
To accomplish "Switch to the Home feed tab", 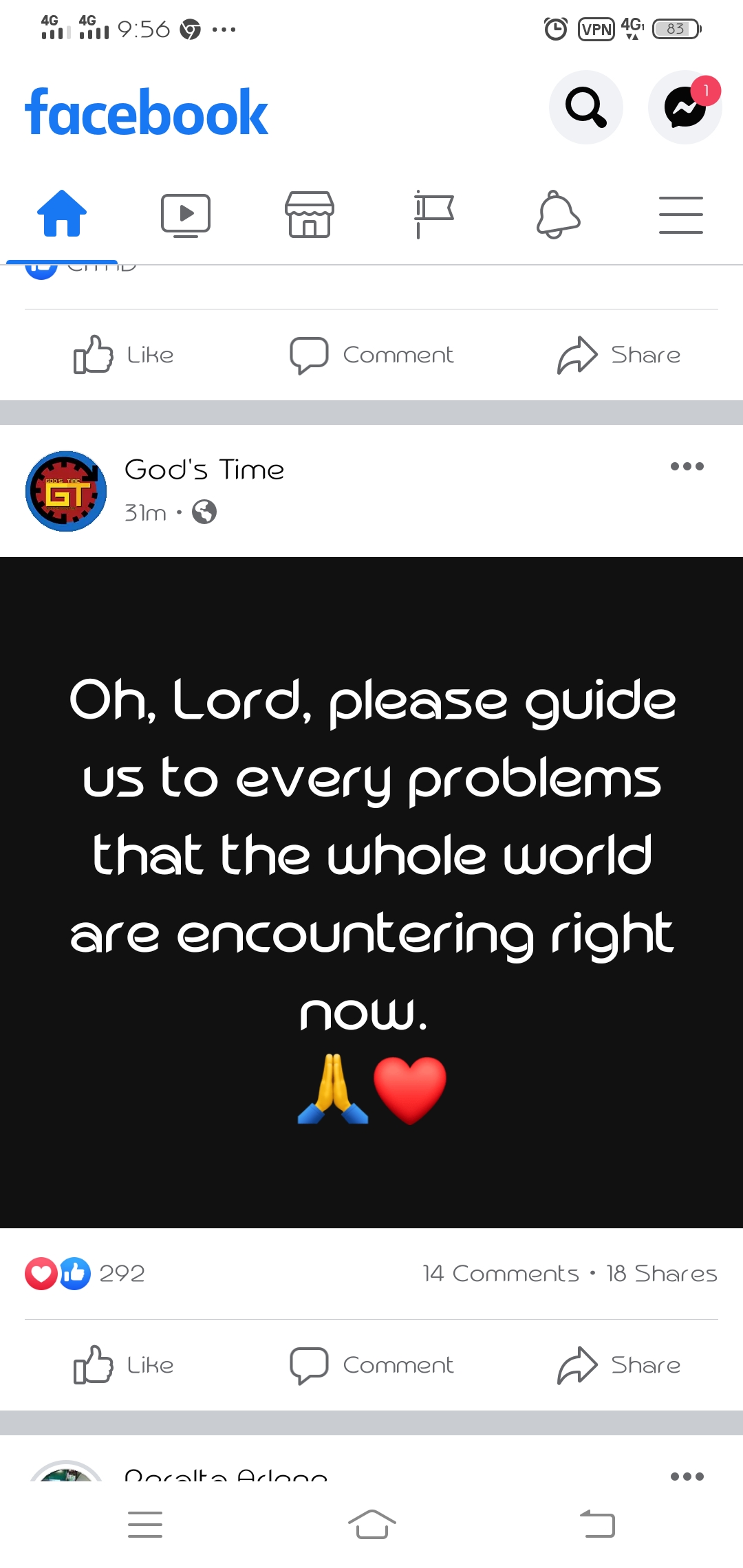I will click(62, 215).
